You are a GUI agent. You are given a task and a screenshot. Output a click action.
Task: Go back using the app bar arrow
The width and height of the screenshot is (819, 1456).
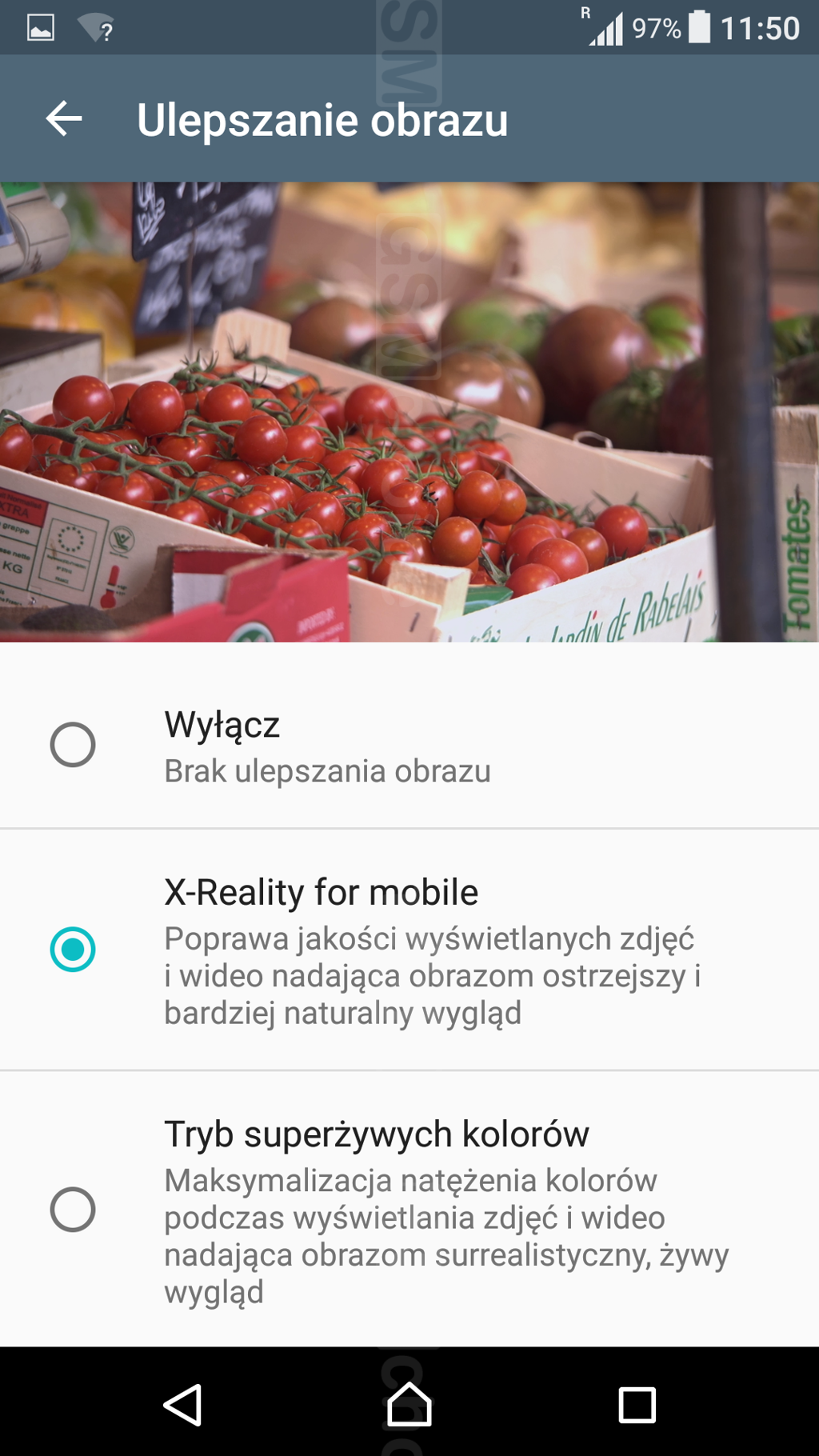click(x=64, y=119)
